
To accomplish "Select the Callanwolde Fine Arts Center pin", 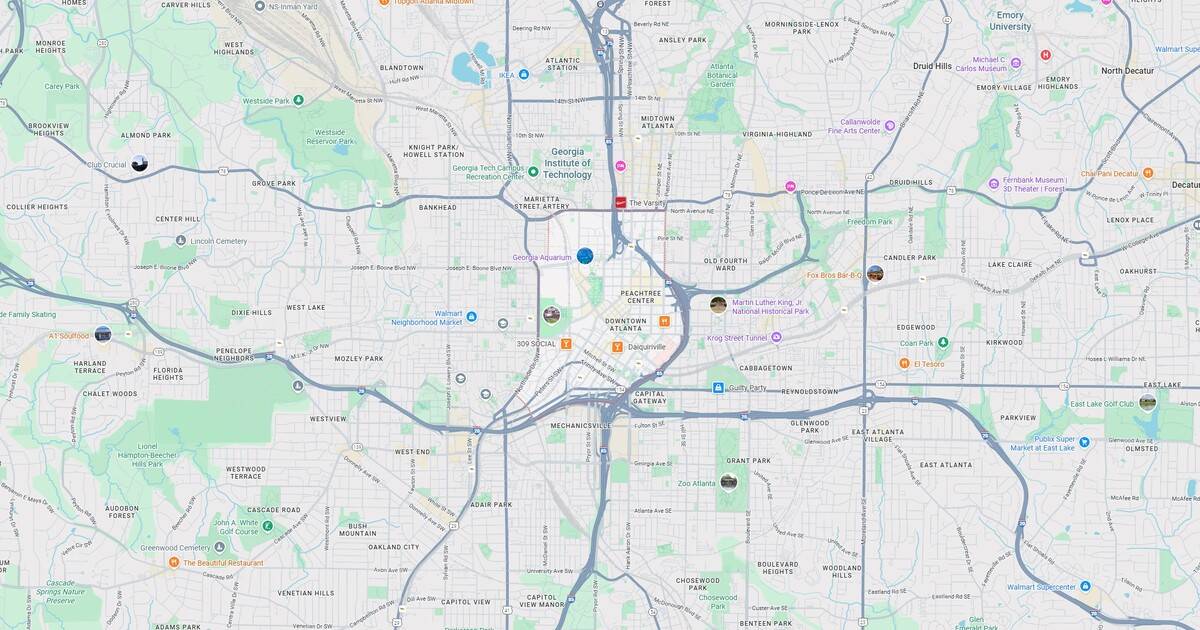I will (889, 127).
